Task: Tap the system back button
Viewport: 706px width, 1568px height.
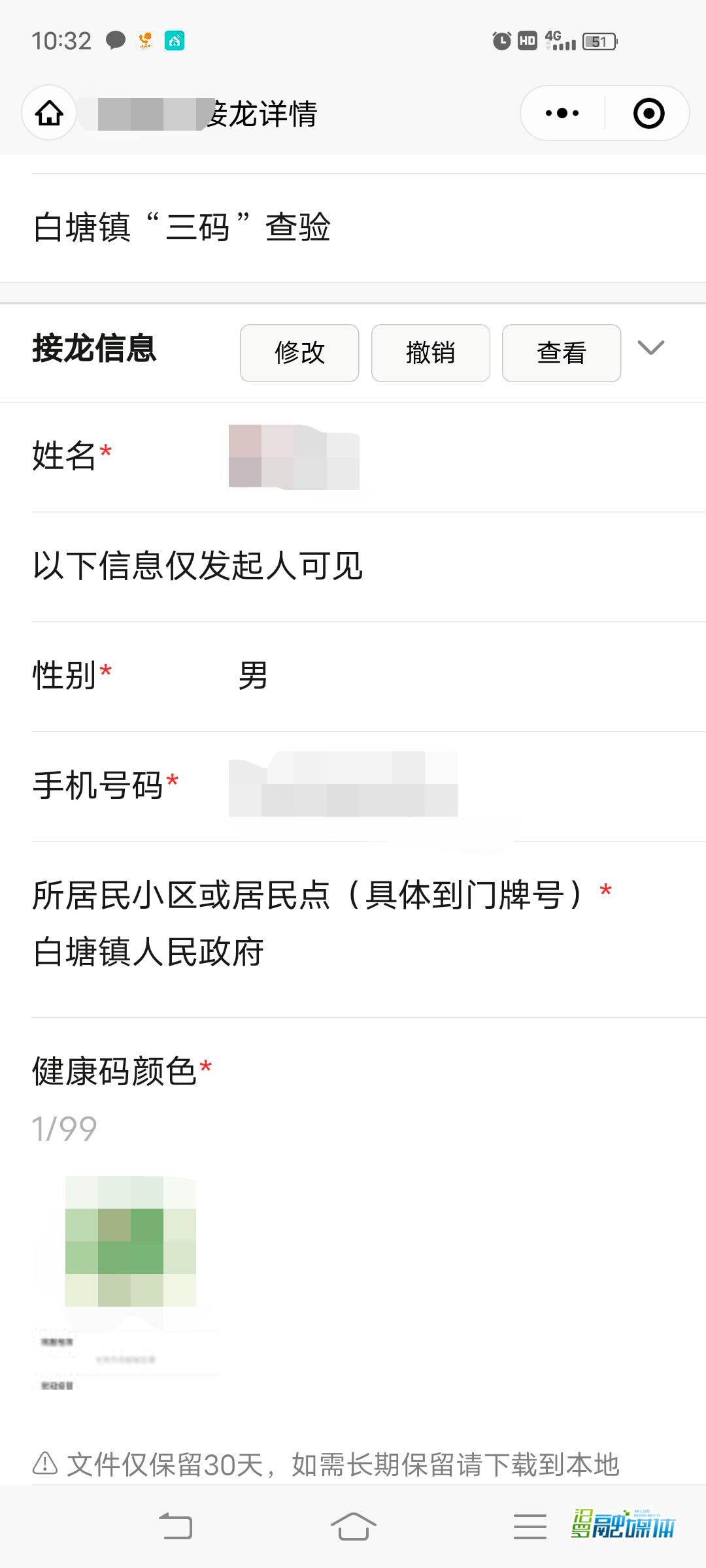Action: coord(176,1526)
